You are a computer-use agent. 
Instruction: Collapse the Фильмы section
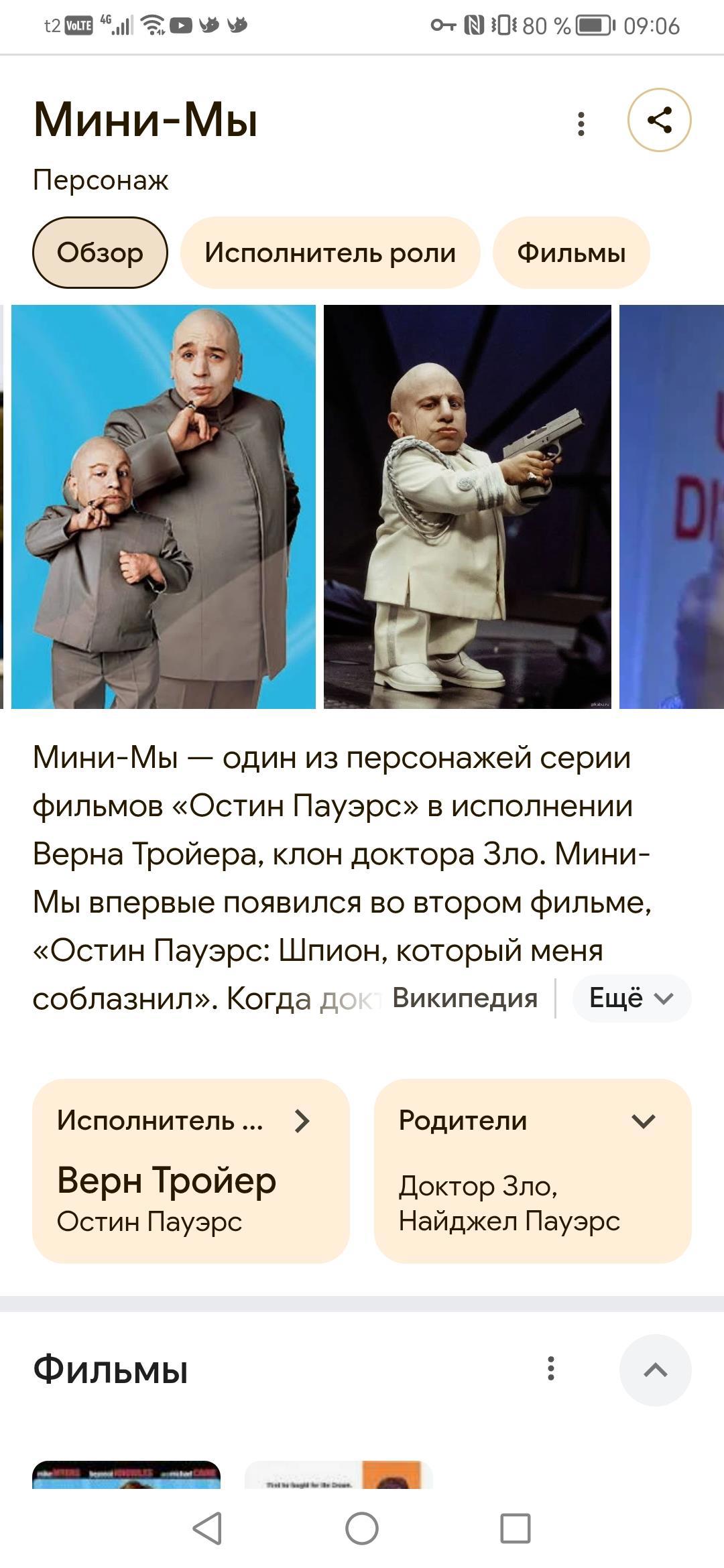[655, 1370]
